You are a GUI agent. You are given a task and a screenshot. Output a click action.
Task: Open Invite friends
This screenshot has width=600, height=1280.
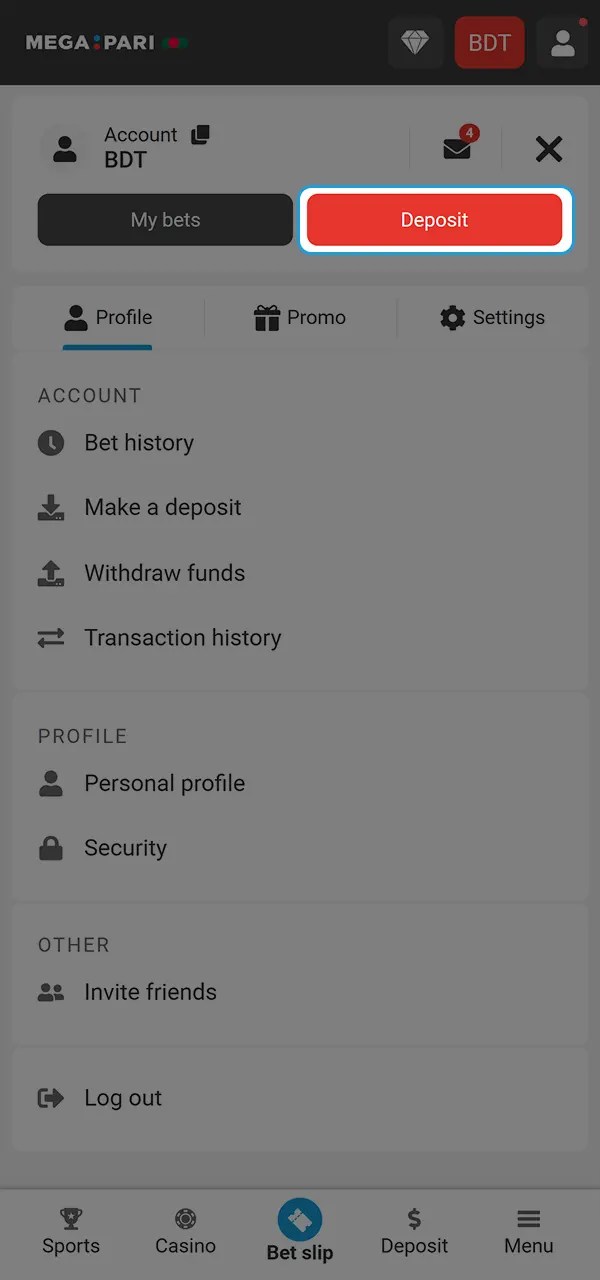point(150,992)
